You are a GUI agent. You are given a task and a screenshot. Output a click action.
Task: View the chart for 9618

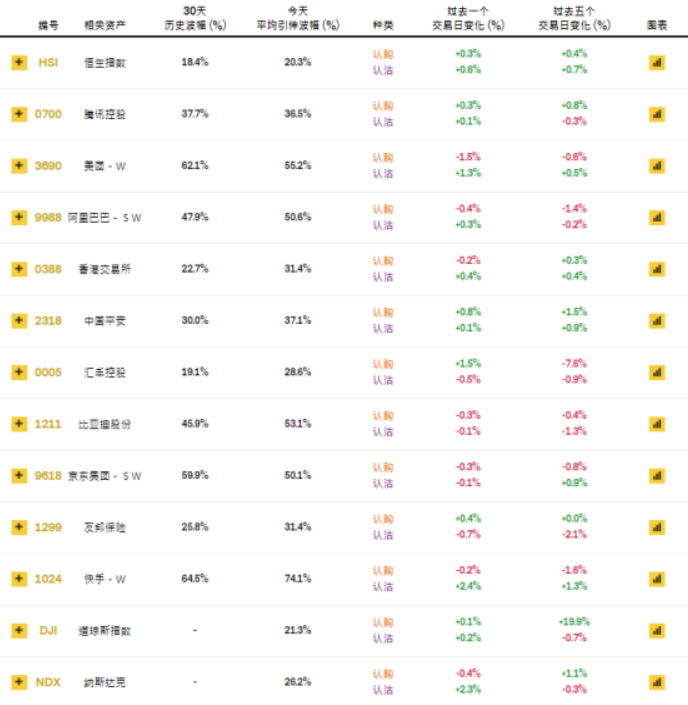click(657, 475)
